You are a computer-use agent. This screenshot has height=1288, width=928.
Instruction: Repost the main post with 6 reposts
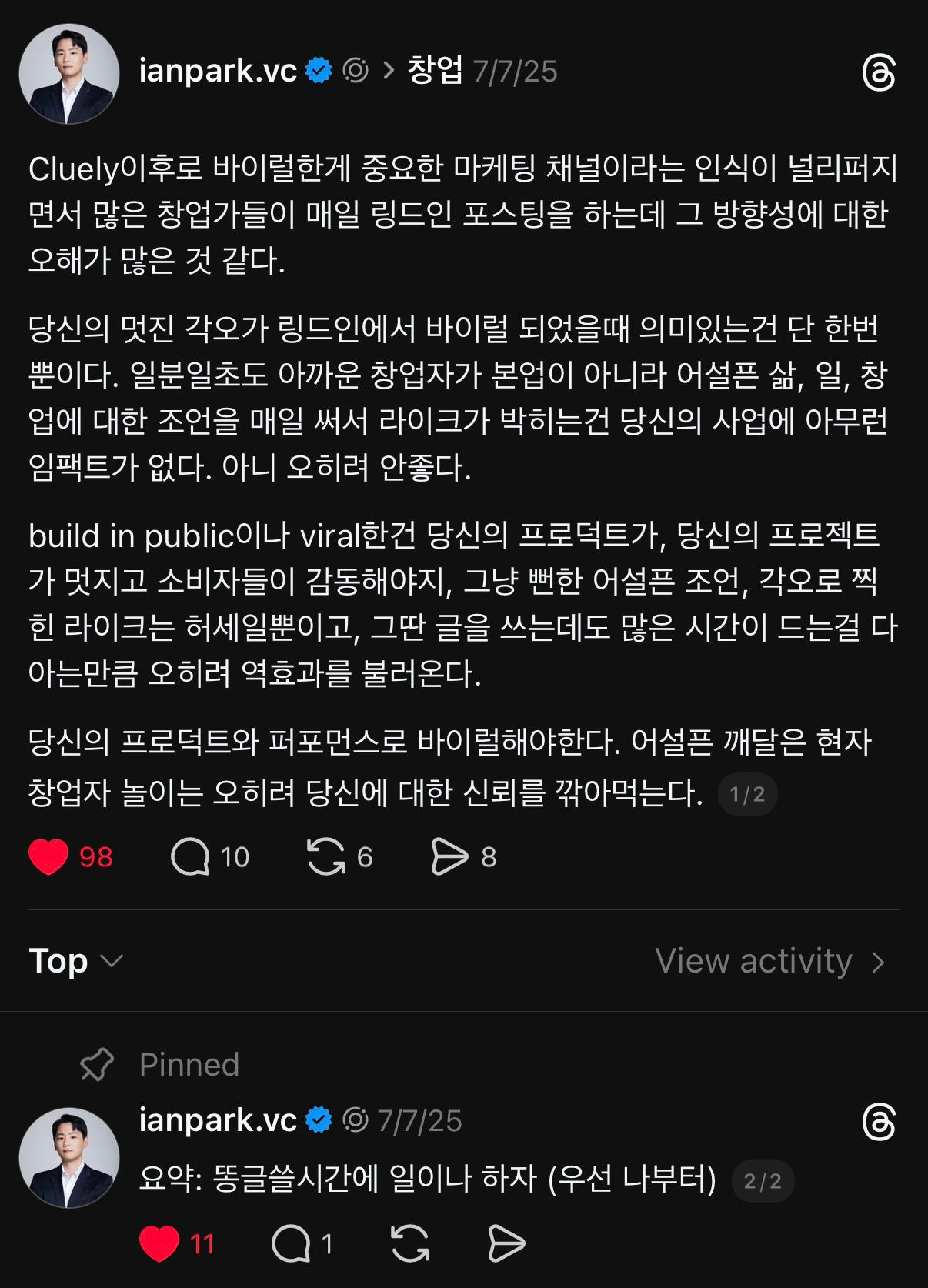(326, 856)
